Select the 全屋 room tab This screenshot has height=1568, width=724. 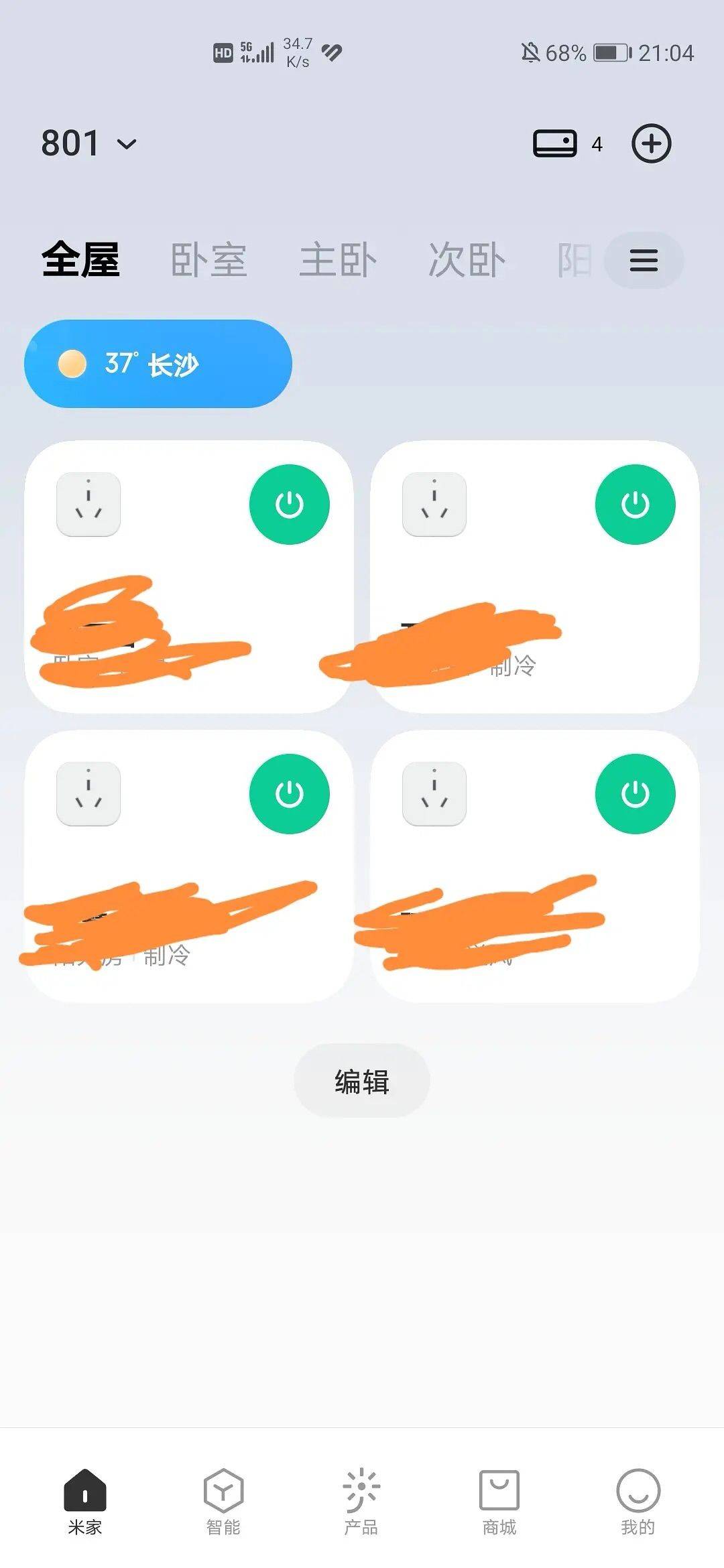click(x=80, y=260)
